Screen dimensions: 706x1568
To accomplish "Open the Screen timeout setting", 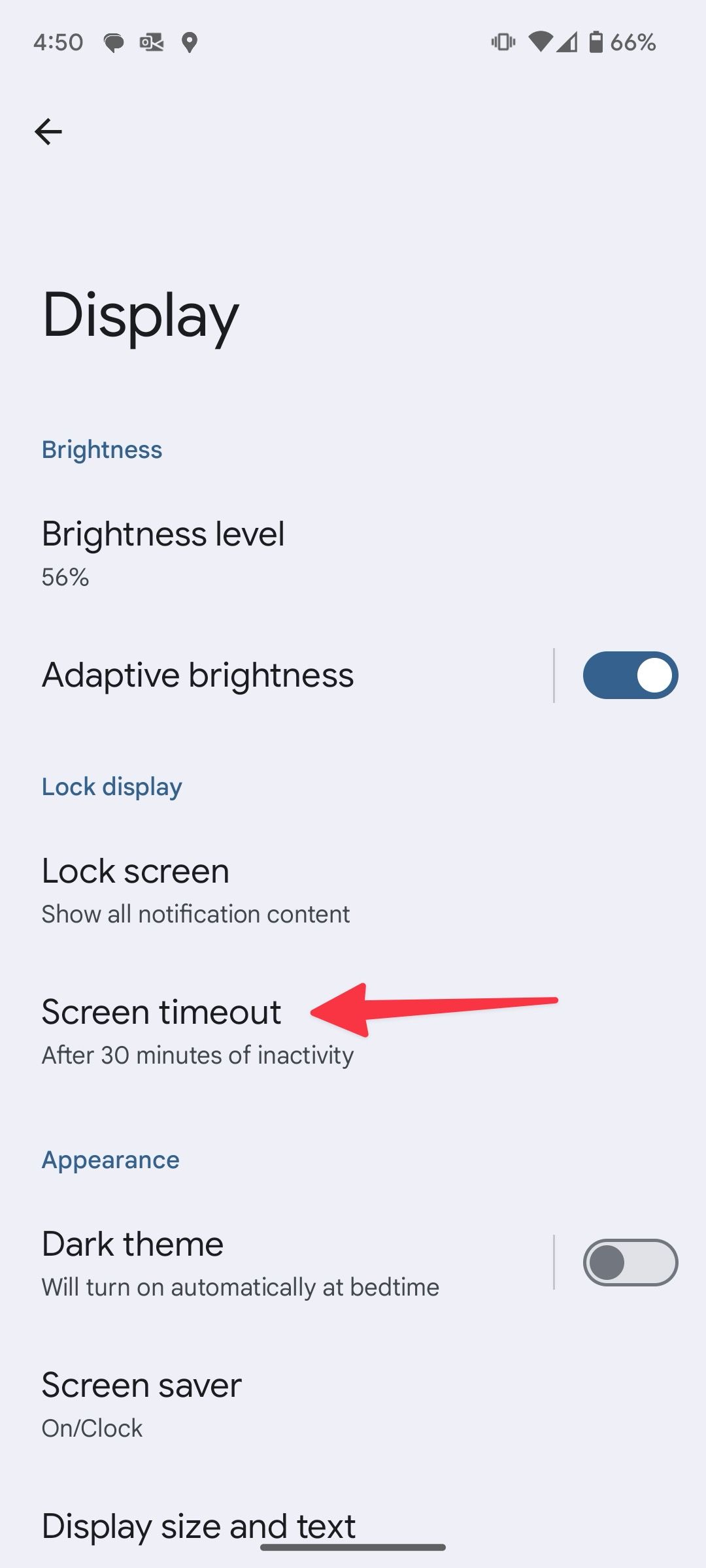I will click(161, 1012).
